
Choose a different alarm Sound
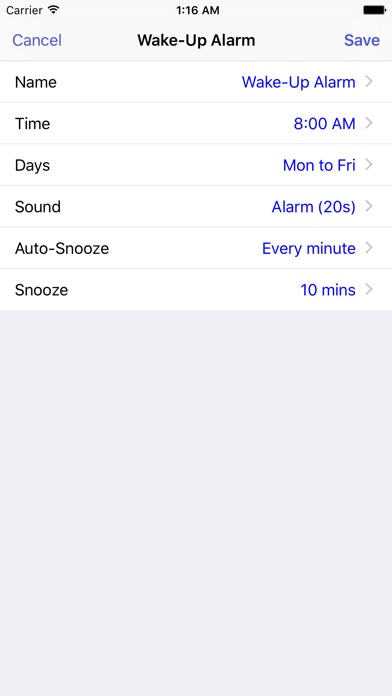pos(196,206)
